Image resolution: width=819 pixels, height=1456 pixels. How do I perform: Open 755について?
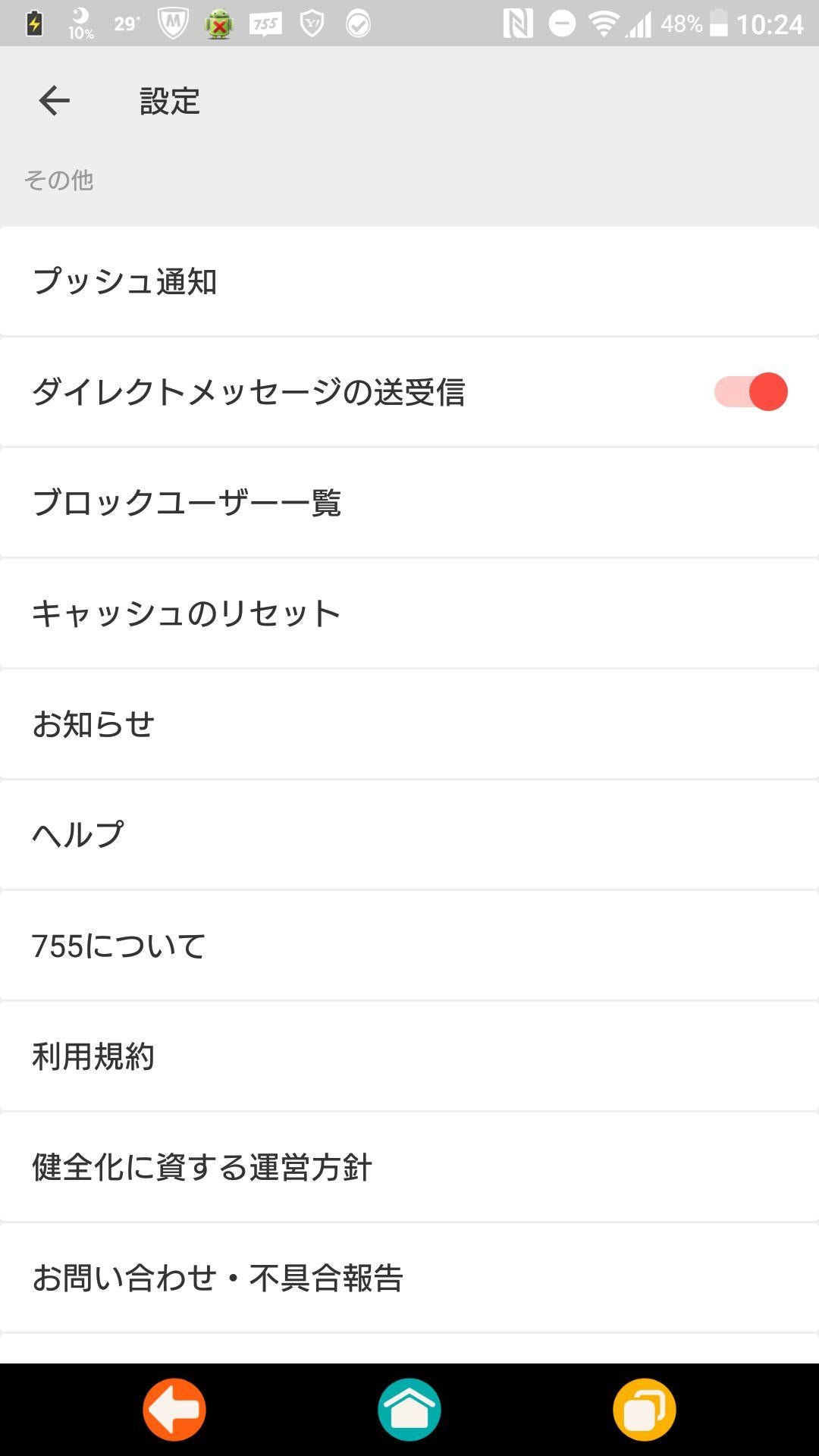pos(409,946)
